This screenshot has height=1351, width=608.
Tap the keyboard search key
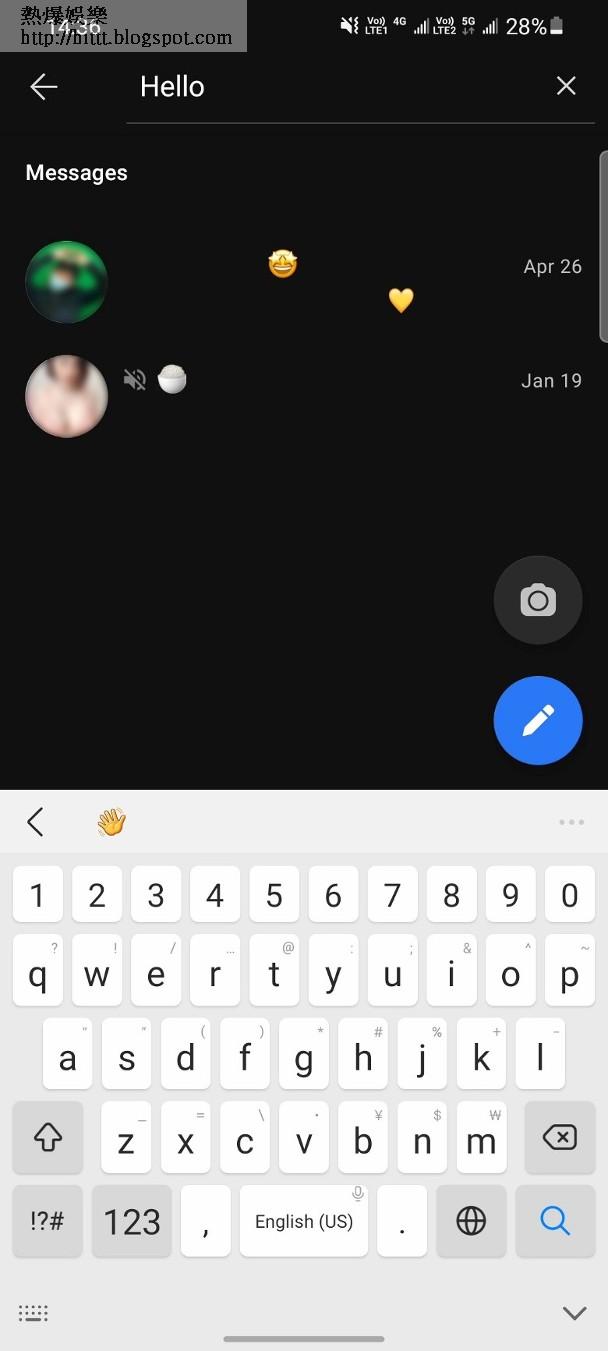554,1220
